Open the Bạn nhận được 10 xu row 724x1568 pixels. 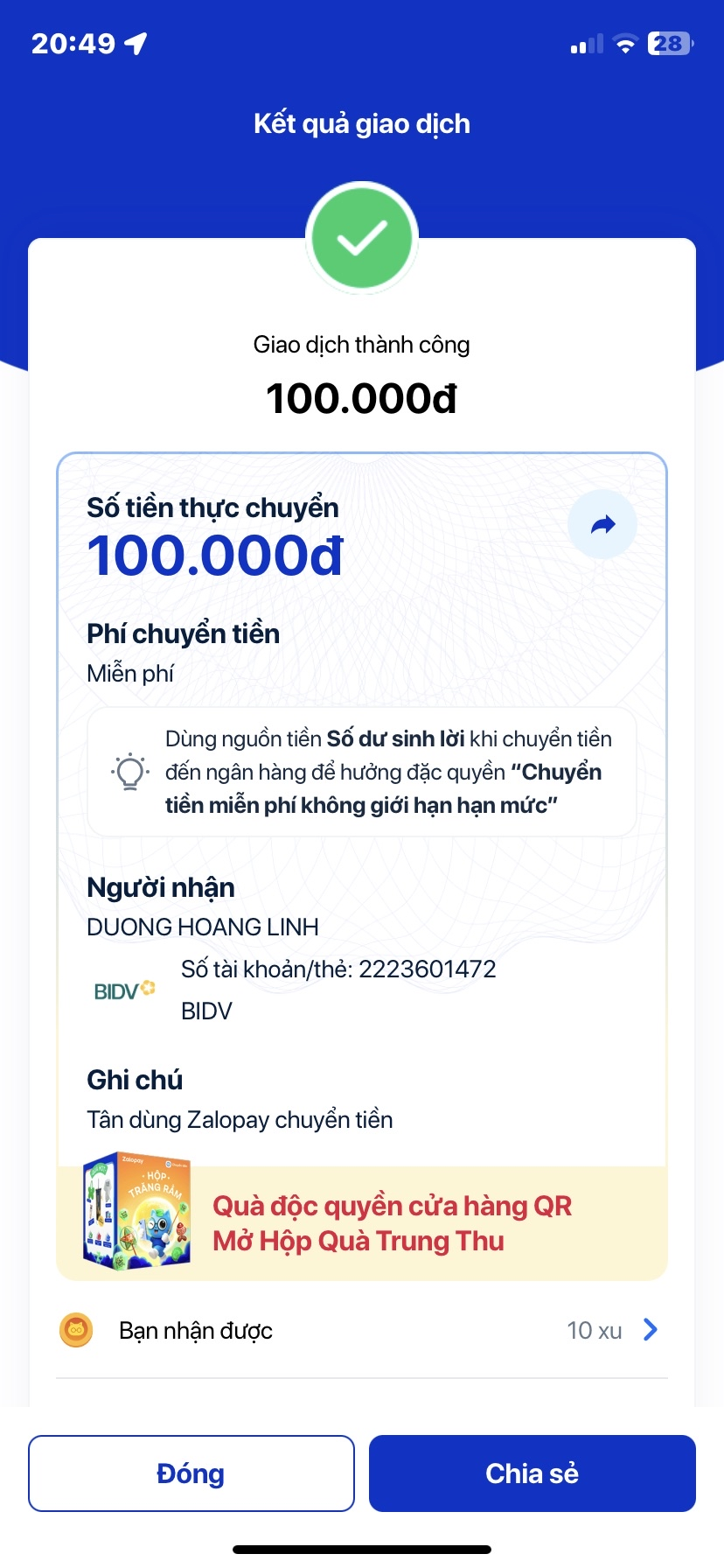tap(362, 1331)
